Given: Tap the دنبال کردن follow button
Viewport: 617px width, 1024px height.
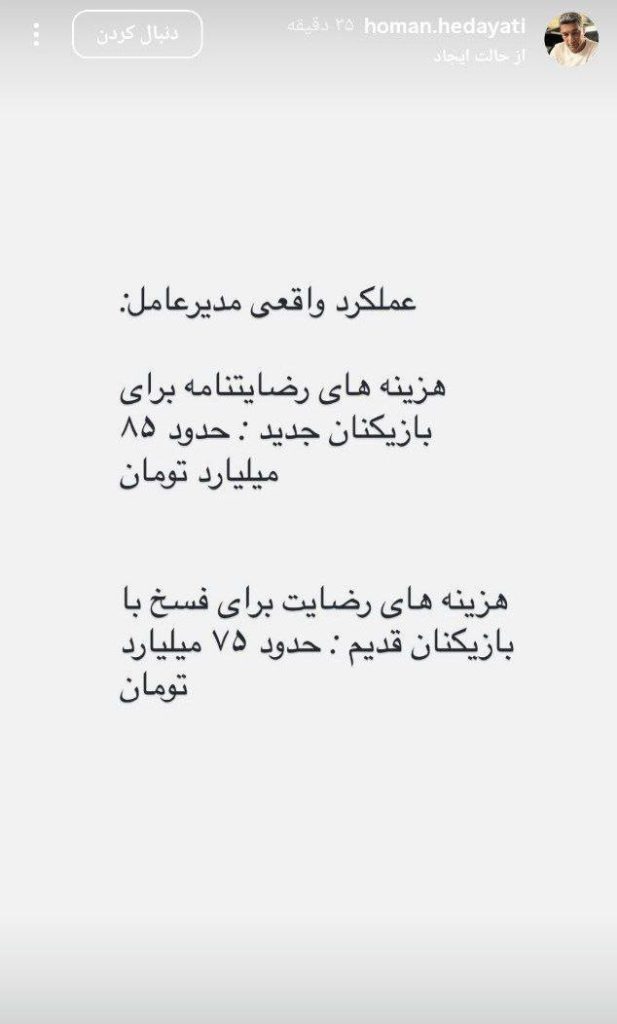Looking at the screenshot, I should point(137,35).
